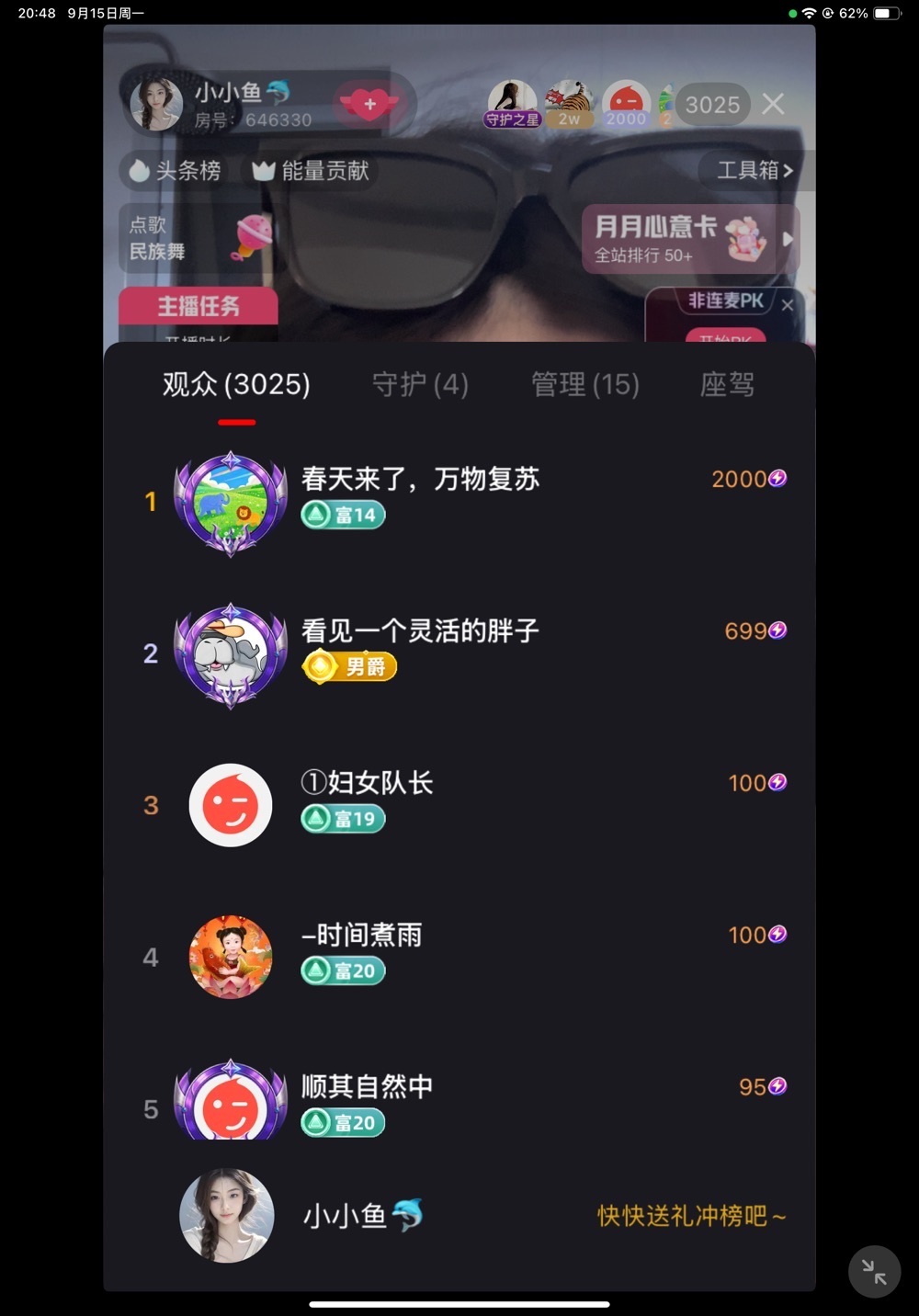Image resolution: width=919 pixels, height=1316 pixels.
Task: Tap the shrink icon at bottom corner
Action: (x=874, y=1272)
